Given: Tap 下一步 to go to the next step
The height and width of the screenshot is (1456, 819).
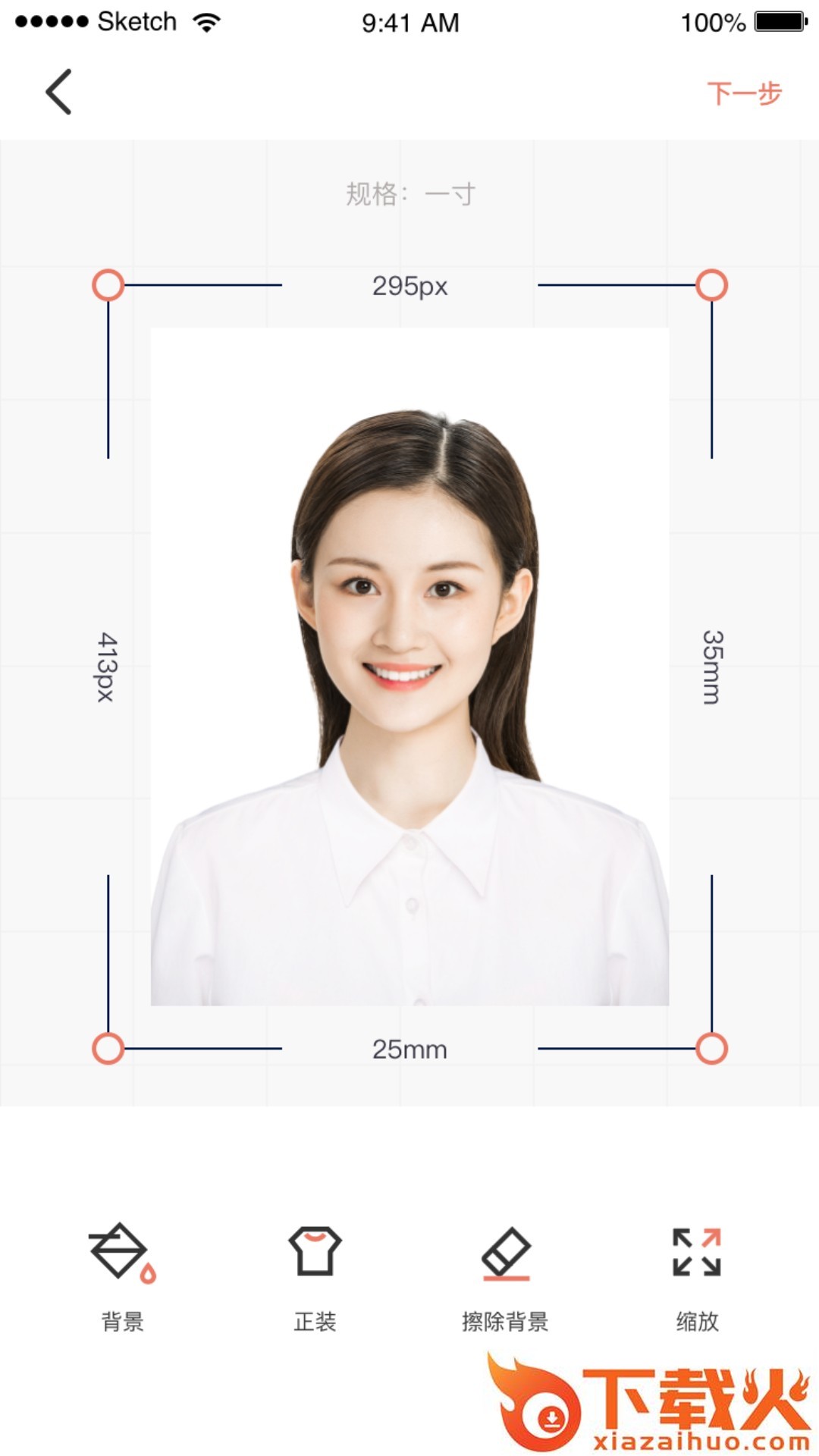Looking at the screenshot, I should (x=744, y=93).
